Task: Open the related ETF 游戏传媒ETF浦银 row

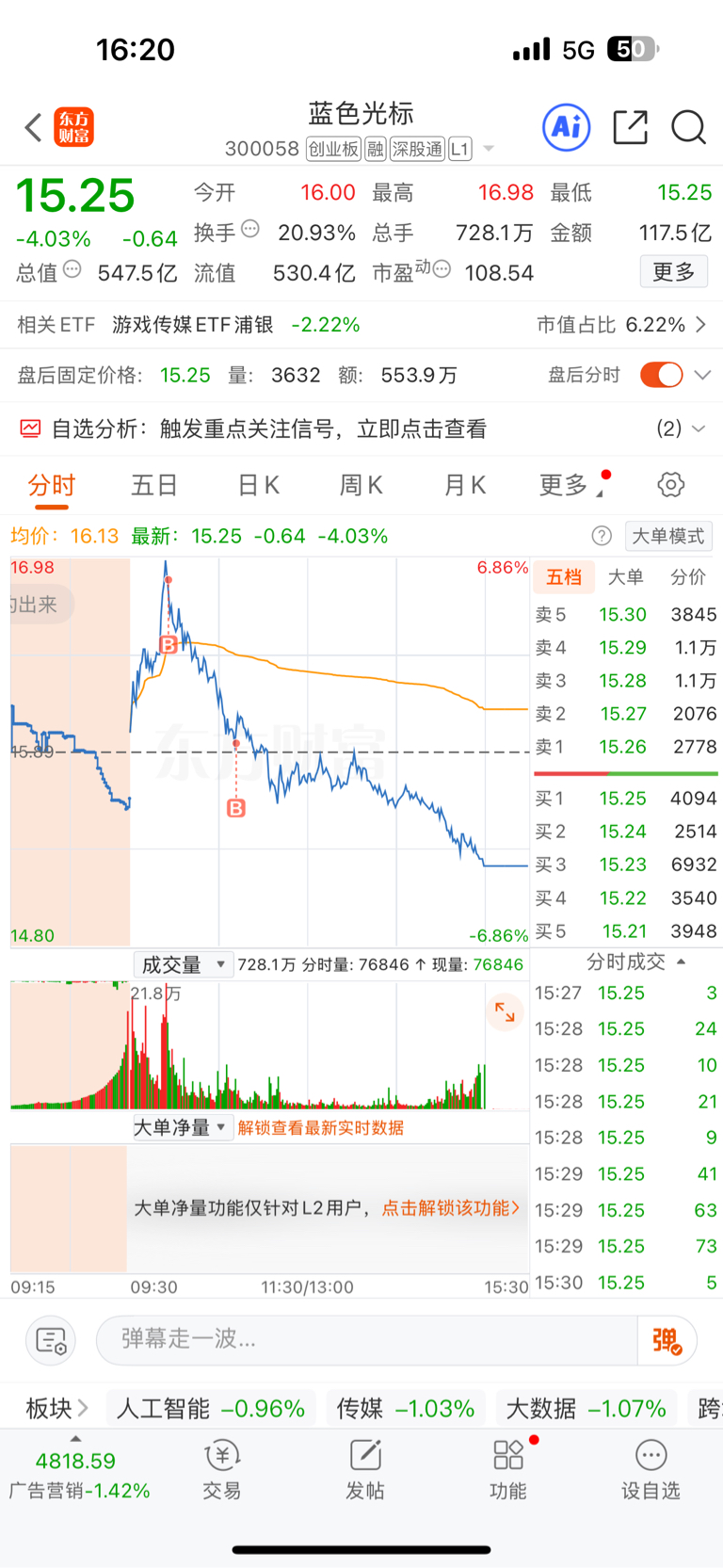Action: click(x=361, y=325)
